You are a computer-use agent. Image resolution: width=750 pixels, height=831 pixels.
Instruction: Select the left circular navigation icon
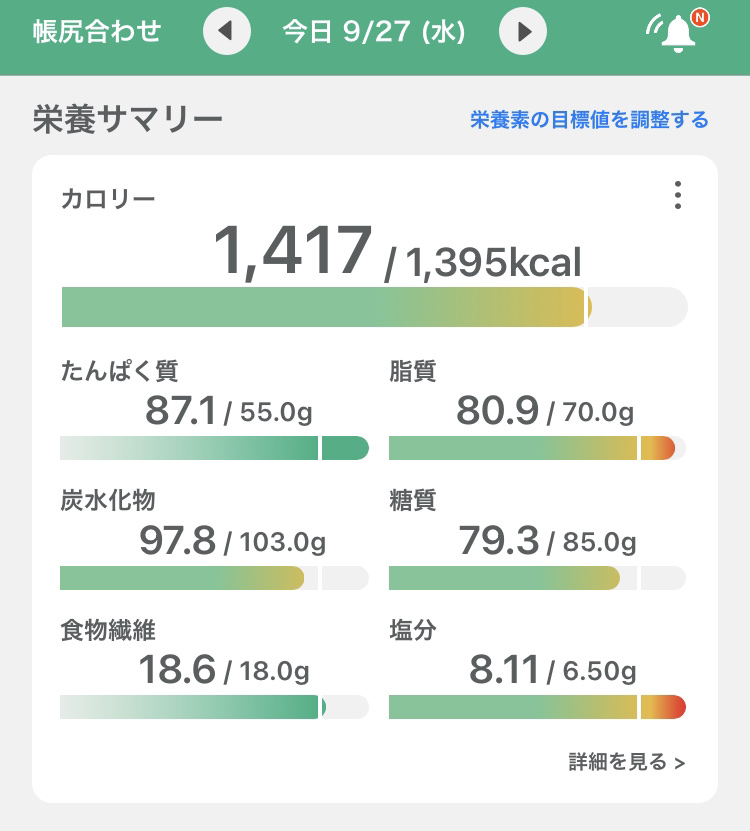(228, 31)
